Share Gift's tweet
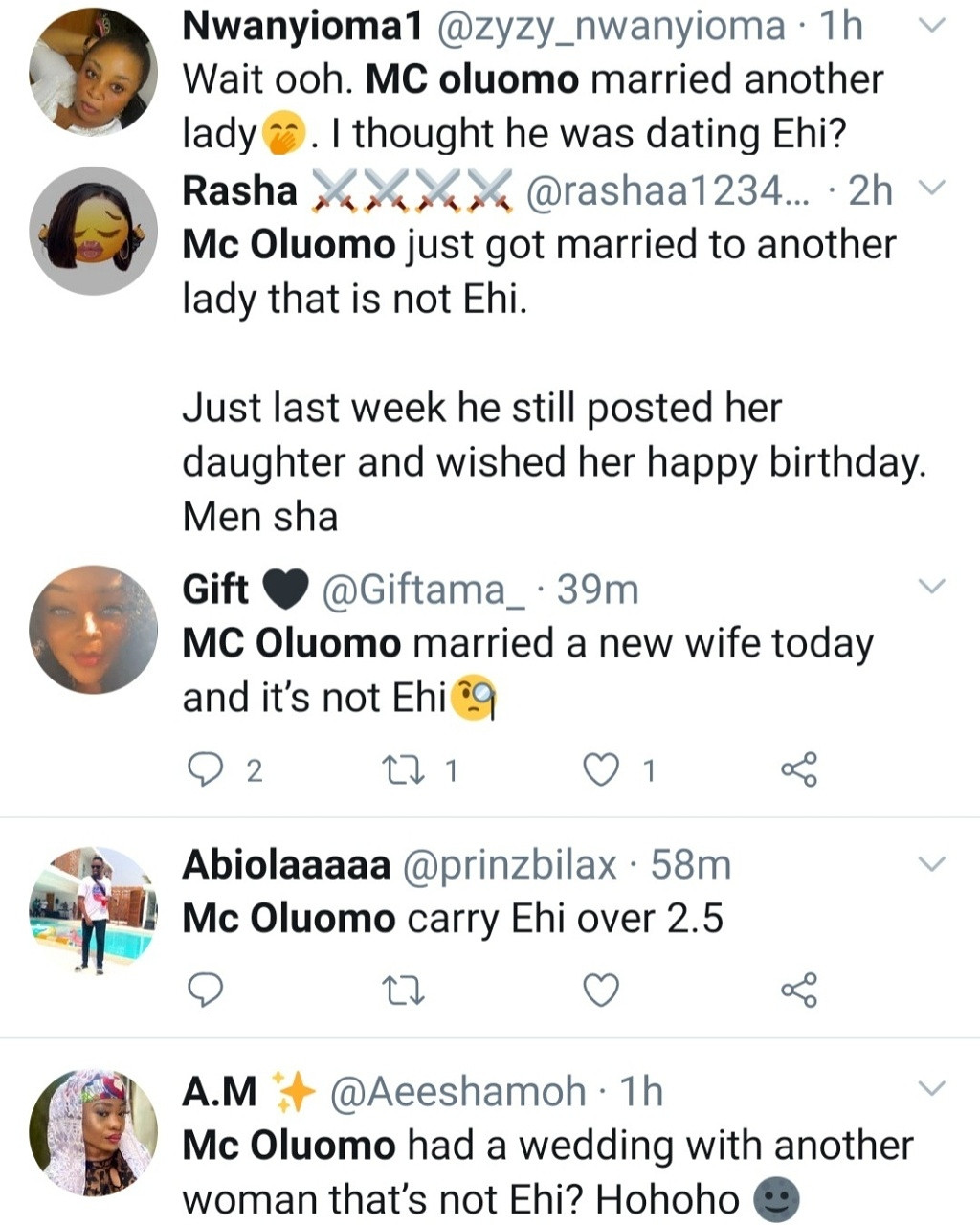The image size is (980, 1225). click(x=799, y=769)
